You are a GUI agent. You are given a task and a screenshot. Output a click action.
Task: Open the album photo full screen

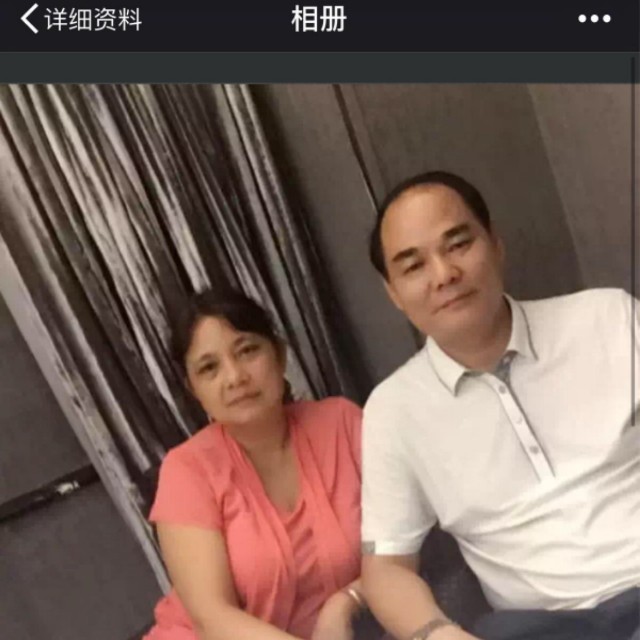tap(320, 362)
